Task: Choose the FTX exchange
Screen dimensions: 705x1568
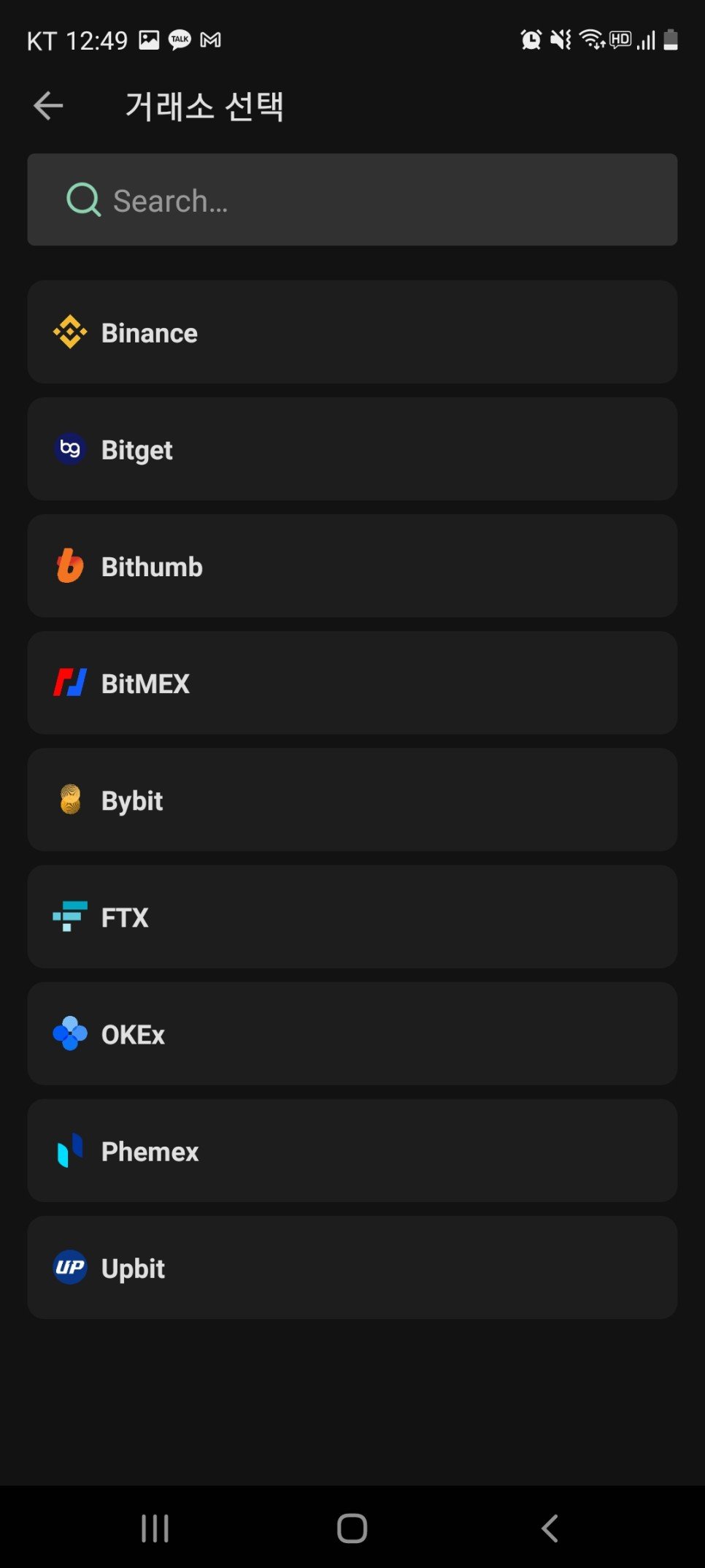Action: tap(352, 917)
